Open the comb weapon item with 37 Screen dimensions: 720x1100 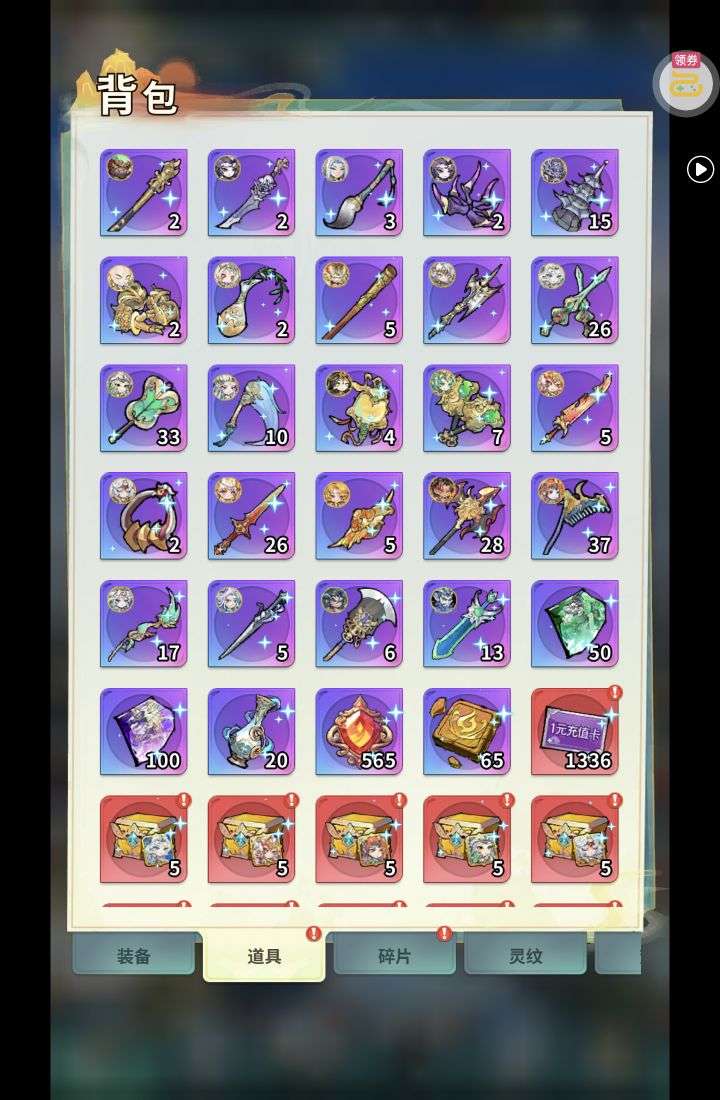click(574, 515)
